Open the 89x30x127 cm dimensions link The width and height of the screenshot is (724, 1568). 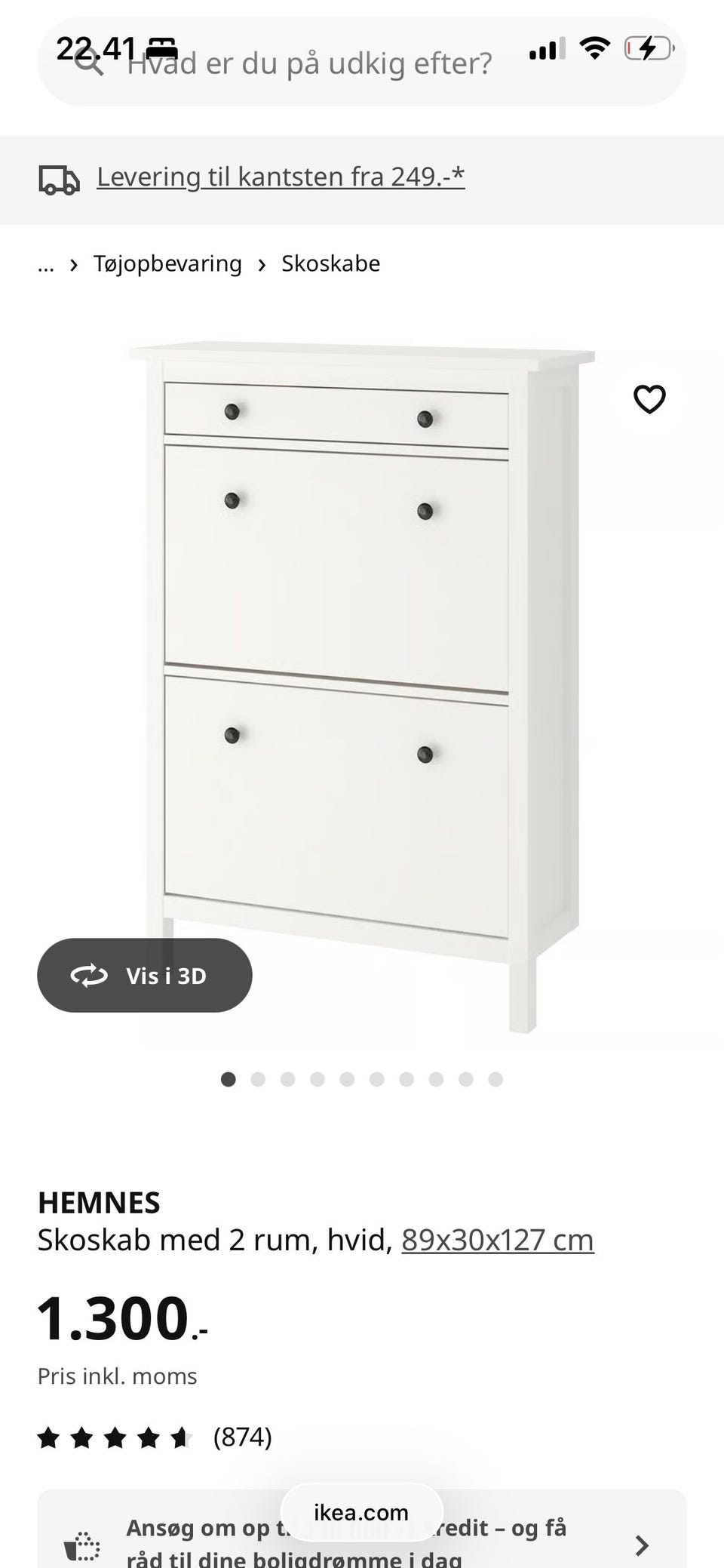[498, 1240]
